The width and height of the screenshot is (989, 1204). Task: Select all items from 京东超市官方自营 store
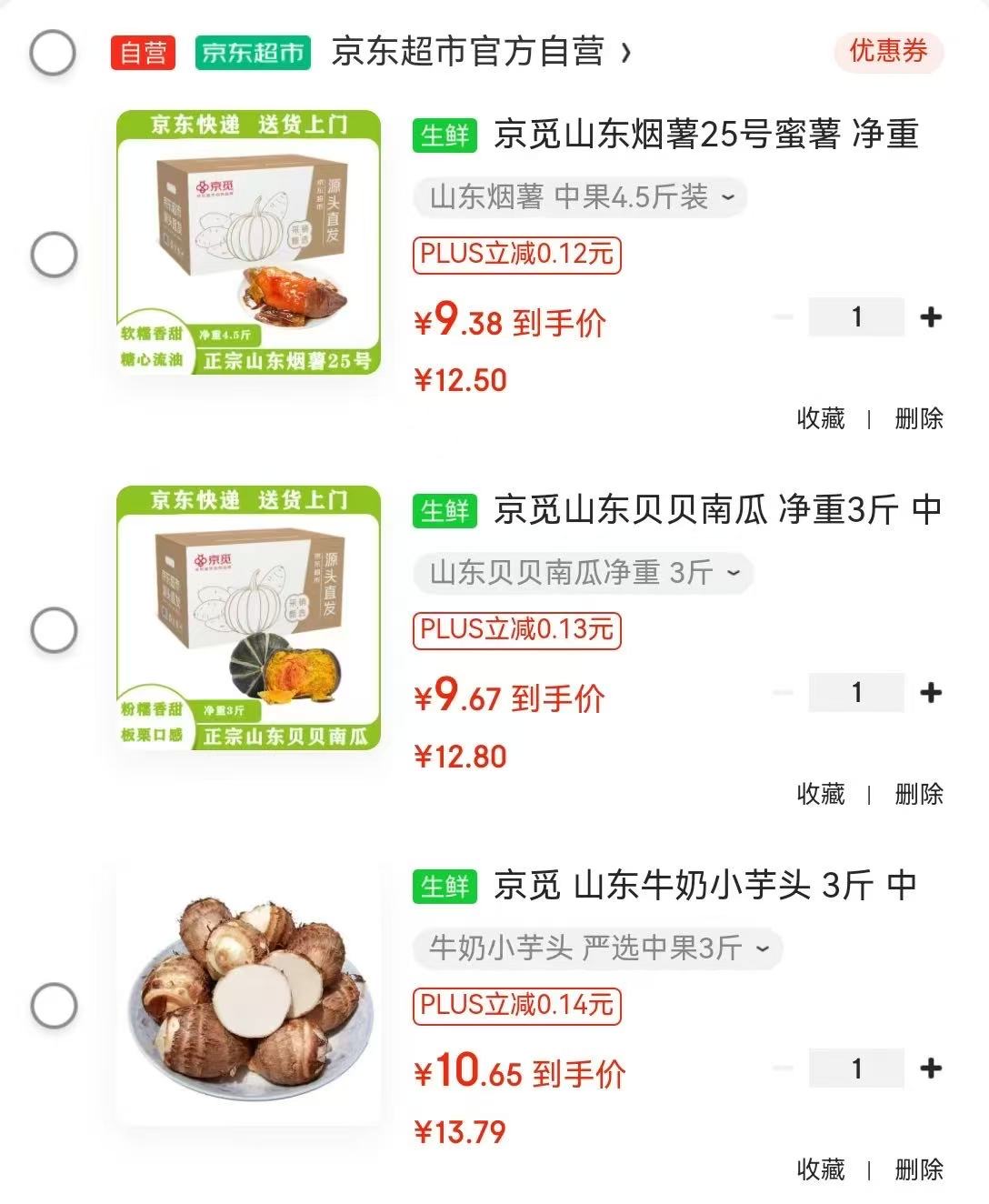tap(53, 53)
